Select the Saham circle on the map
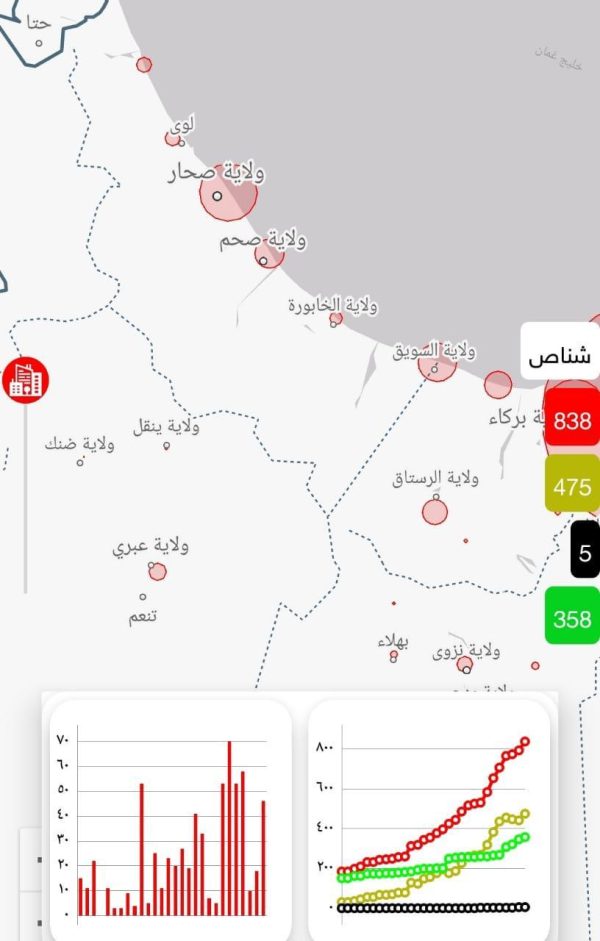 coord(269,254)
